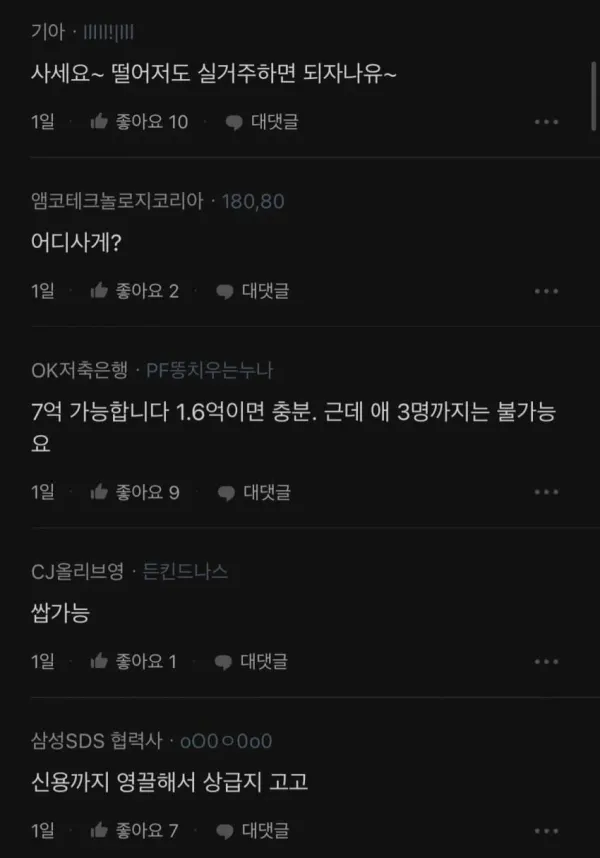Reply to the 기아 comment
The width and height of the screenshot is (600, 858).
click(262, 122)
